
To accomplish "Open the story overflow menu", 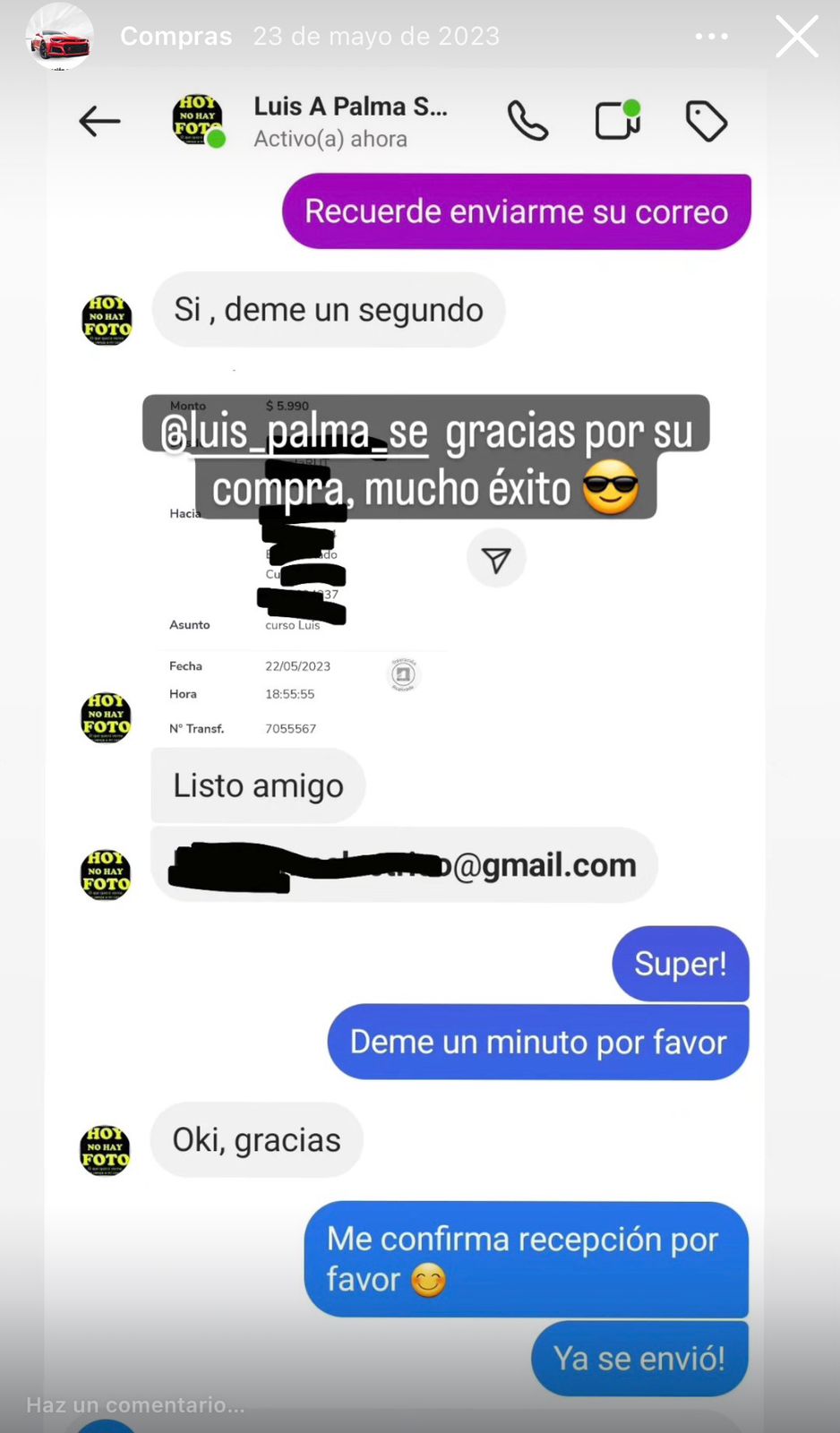I will (x=711, y=37).
